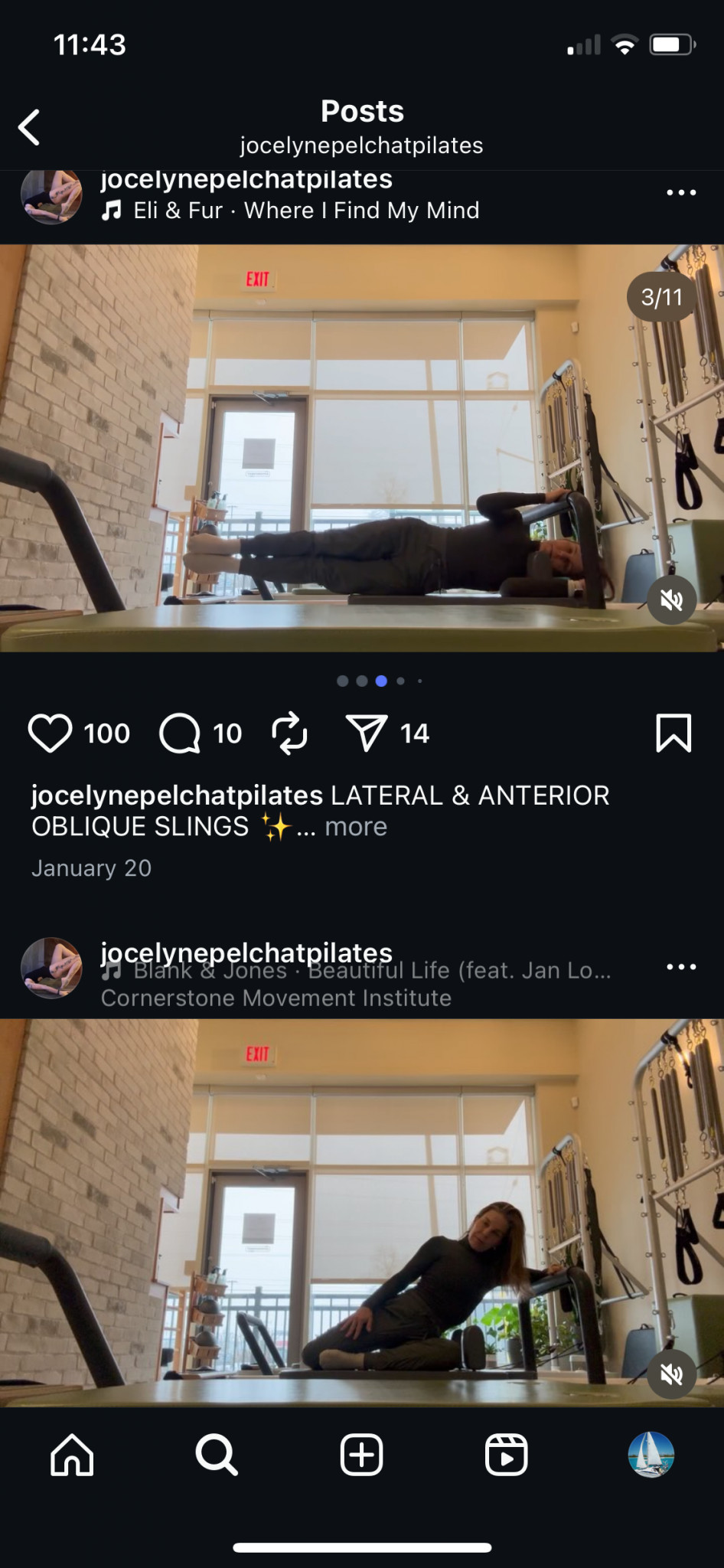Open options menu for the Eli & Fur post
This screenshot has width=724, height=1568.
click(680, 192)
